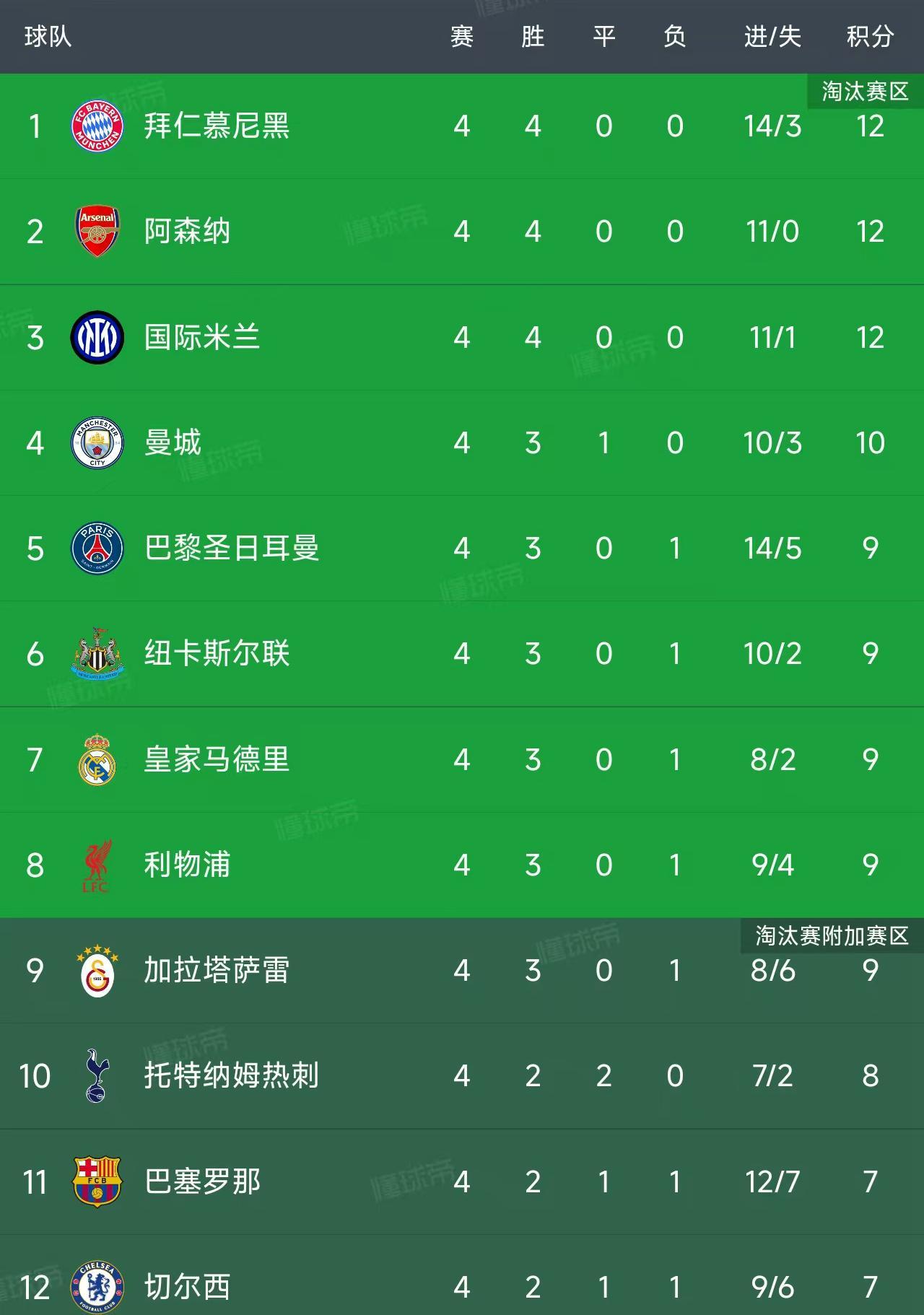
Task: Click the Liverpool LFC crest
Action: pyautogui.click(x=97, y=864)
